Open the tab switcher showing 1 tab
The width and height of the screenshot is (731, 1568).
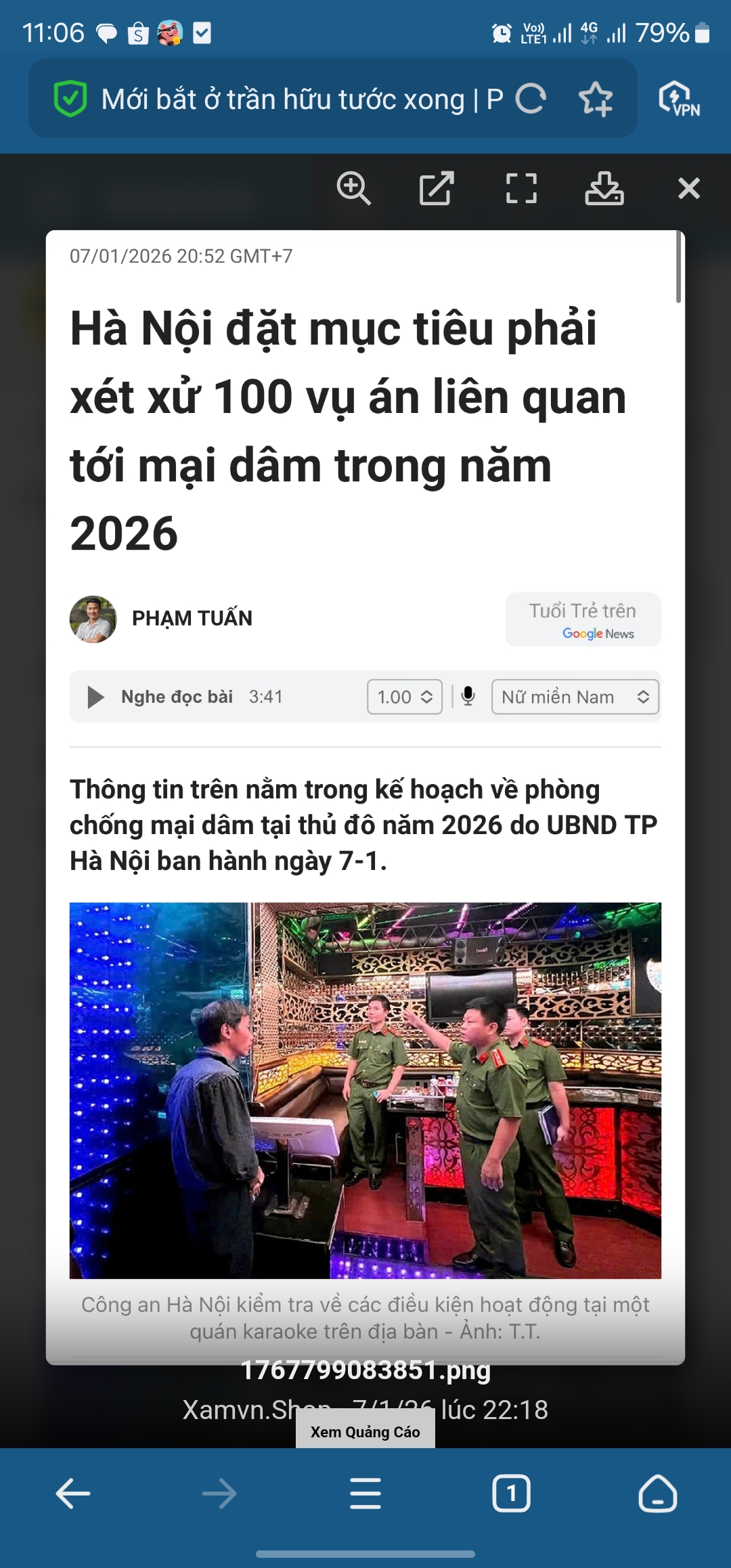(511, 1494)
